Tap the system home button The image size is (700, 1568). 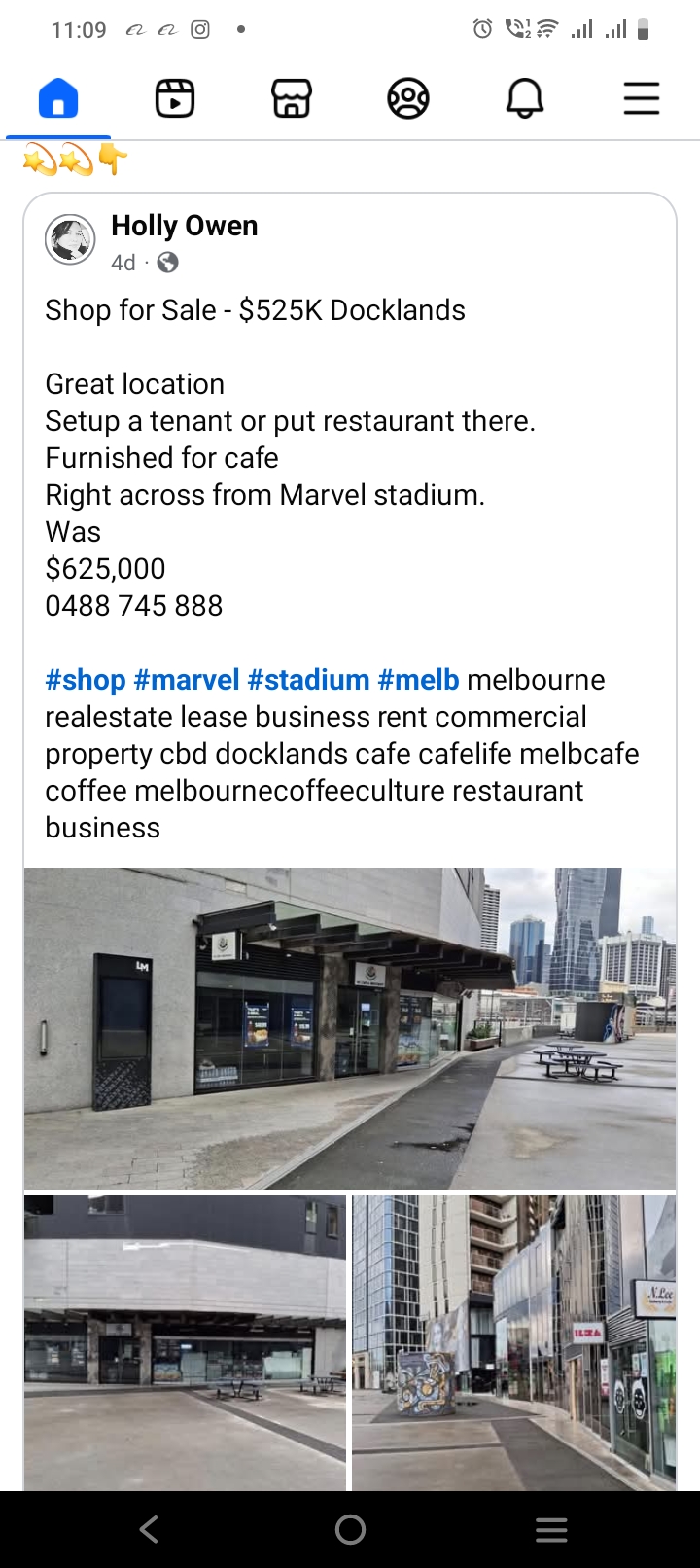point(350,1530)
